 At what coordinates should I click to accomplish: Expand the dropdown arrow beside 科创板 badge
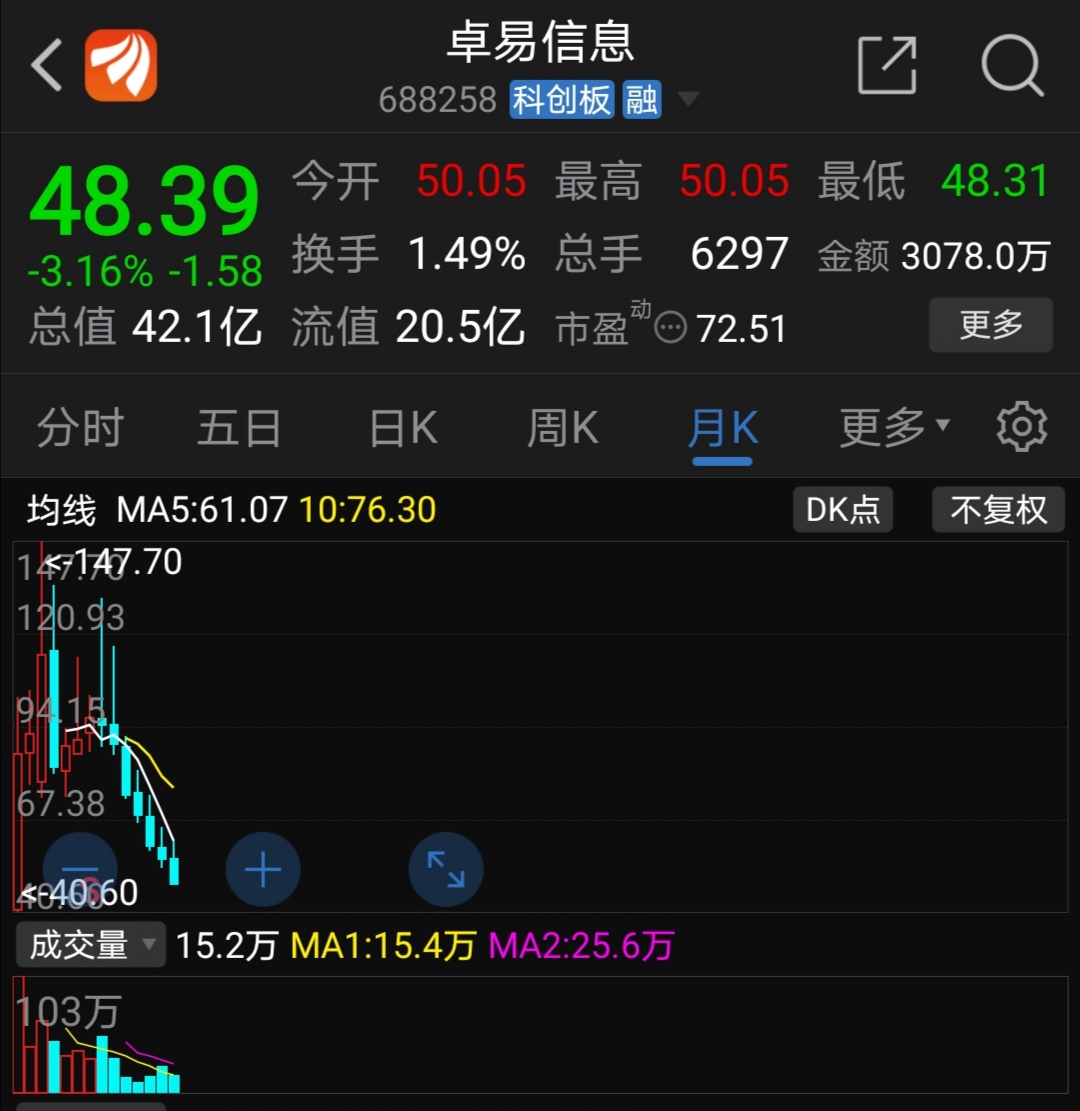[688, 99]
